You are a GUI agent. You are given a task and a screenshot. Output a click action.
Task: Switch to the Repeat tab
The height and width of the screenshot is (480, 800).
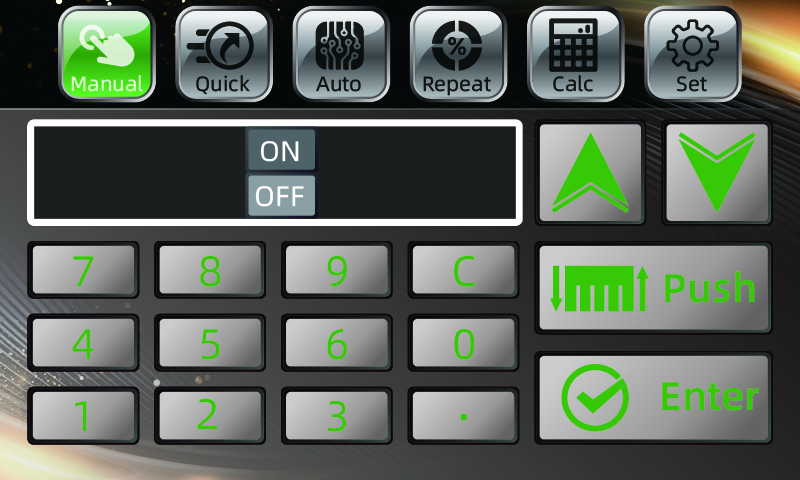[456, 55]
